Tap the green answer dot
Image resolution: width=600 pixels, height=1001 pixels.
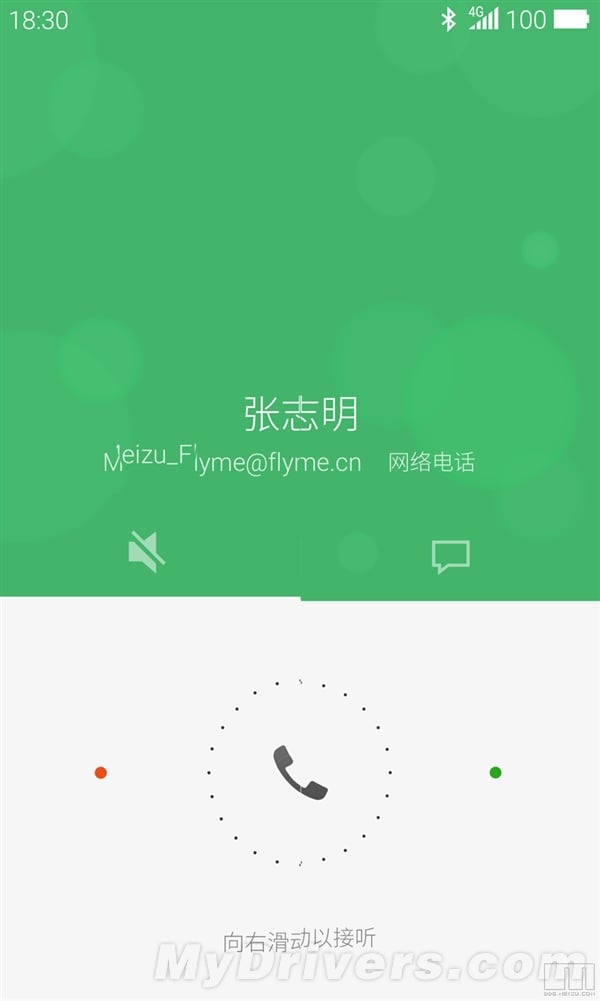click(x=495, y=772)
